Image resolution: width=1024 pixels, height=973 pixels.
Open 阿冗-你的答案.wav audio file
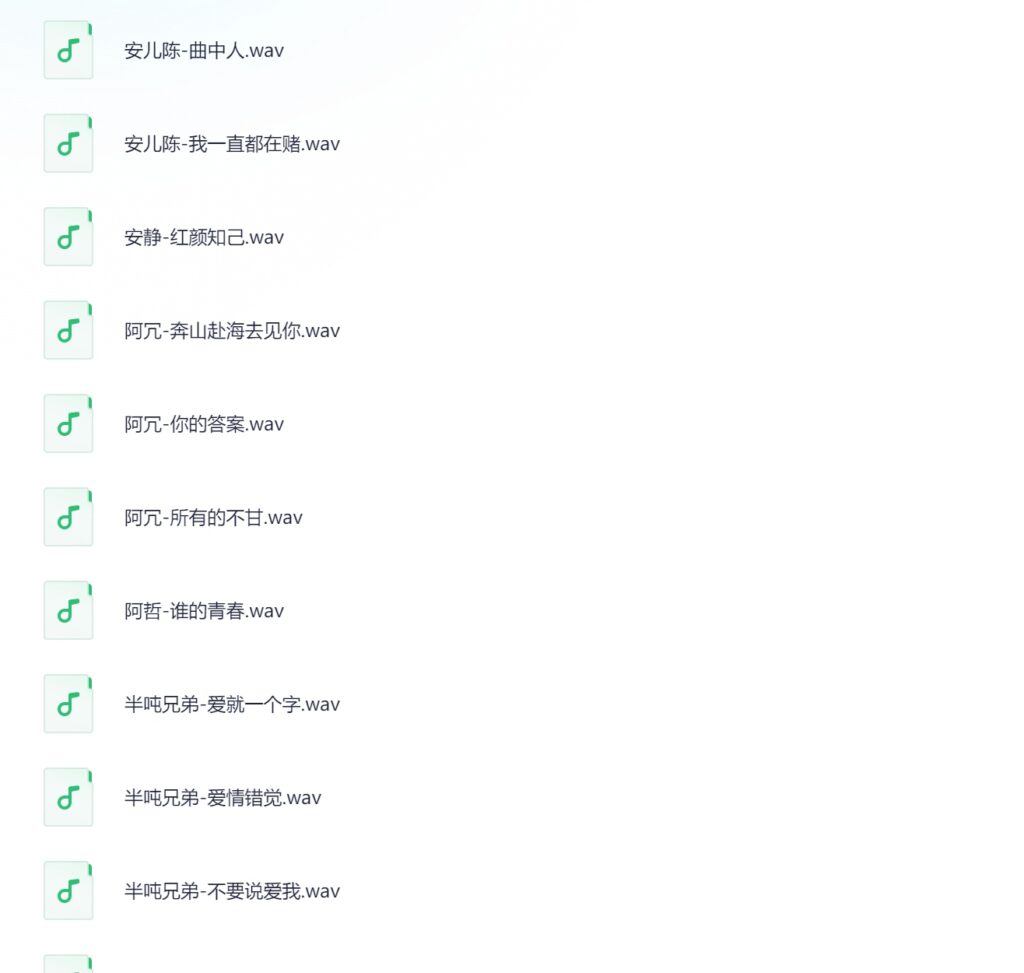click(204, 424)
